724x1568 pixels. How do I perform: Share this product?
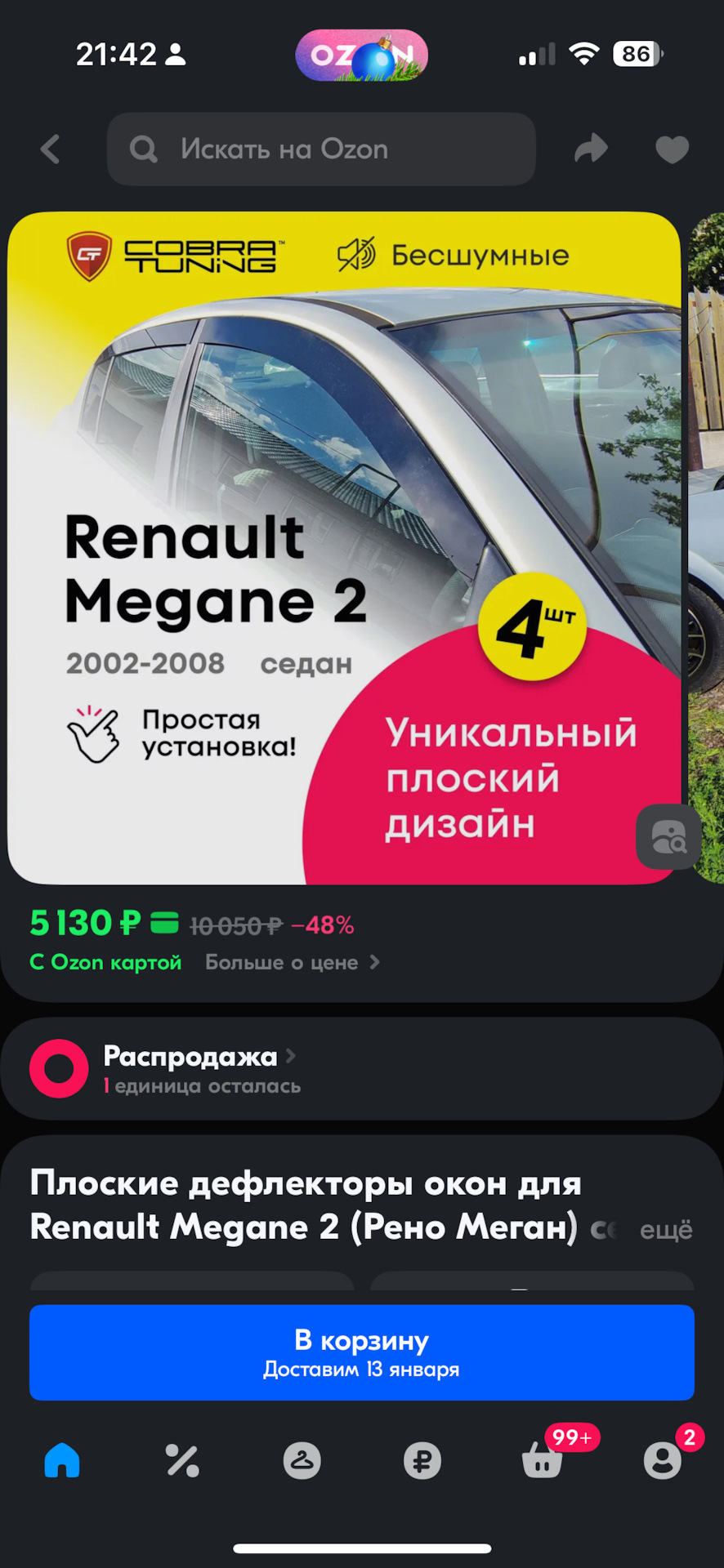(591, 149)
